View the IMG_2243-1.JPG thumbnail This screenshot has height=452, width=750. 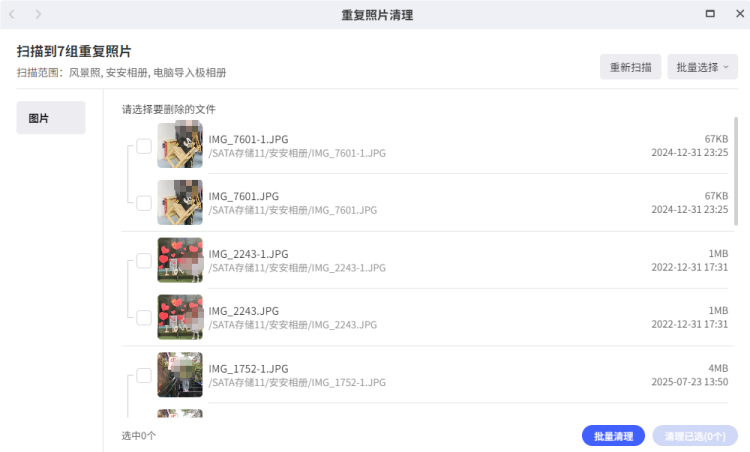point(180,260)
